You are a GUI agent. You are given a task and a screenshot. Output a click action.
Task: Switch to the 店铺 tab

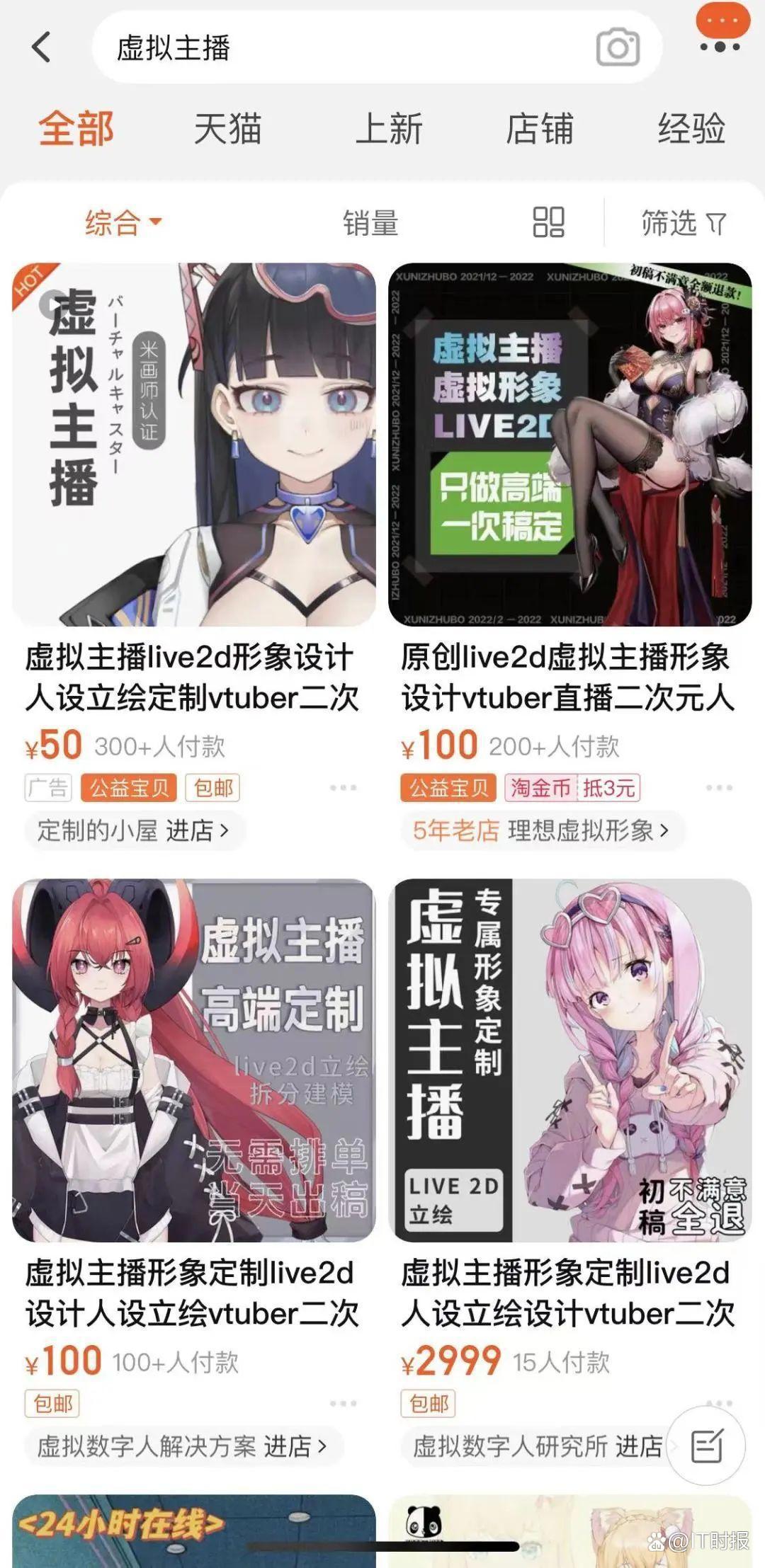tap(543, 130)
